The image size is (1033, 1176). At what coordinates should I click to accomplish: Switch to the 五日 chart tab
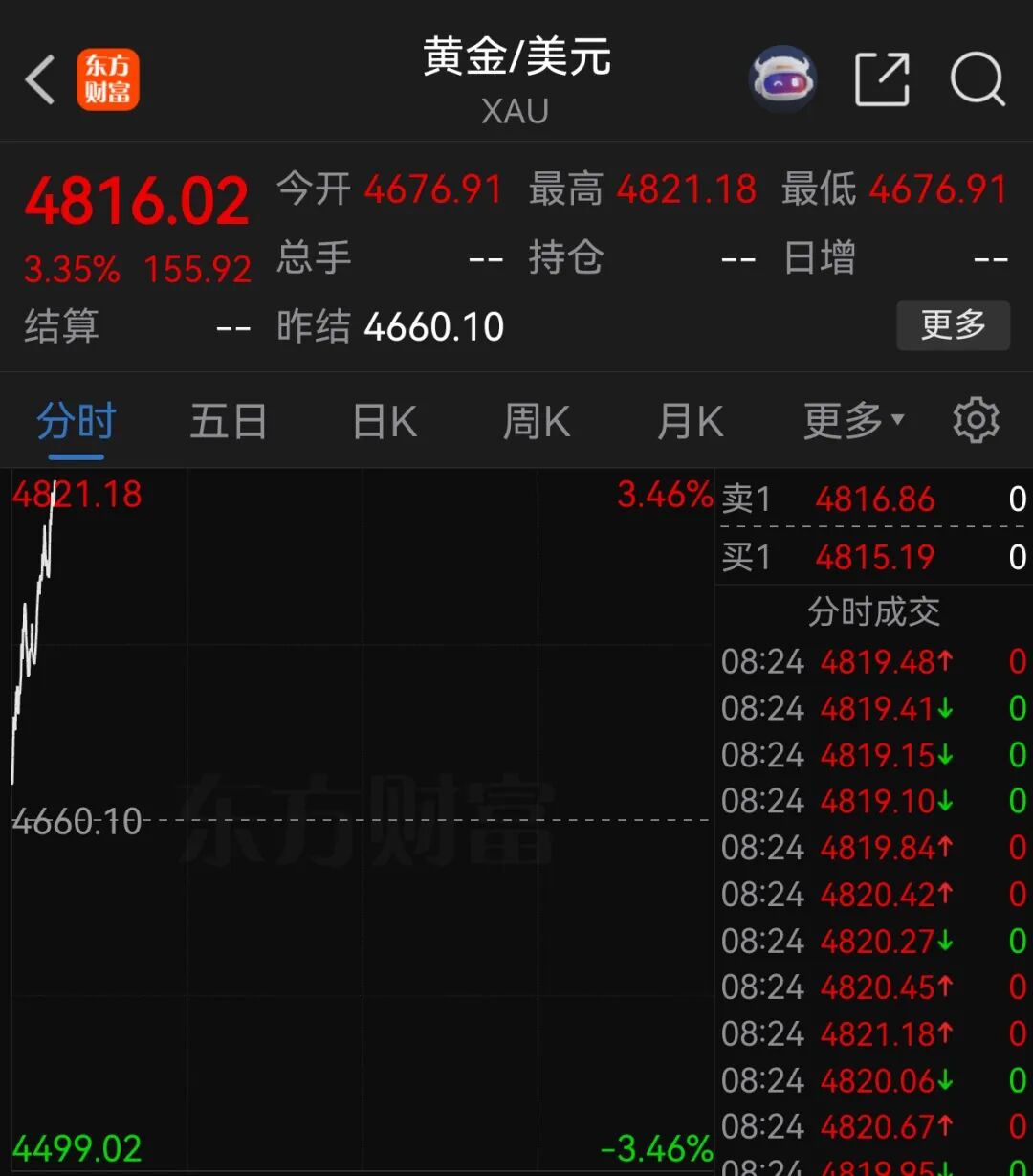point(229,422)
